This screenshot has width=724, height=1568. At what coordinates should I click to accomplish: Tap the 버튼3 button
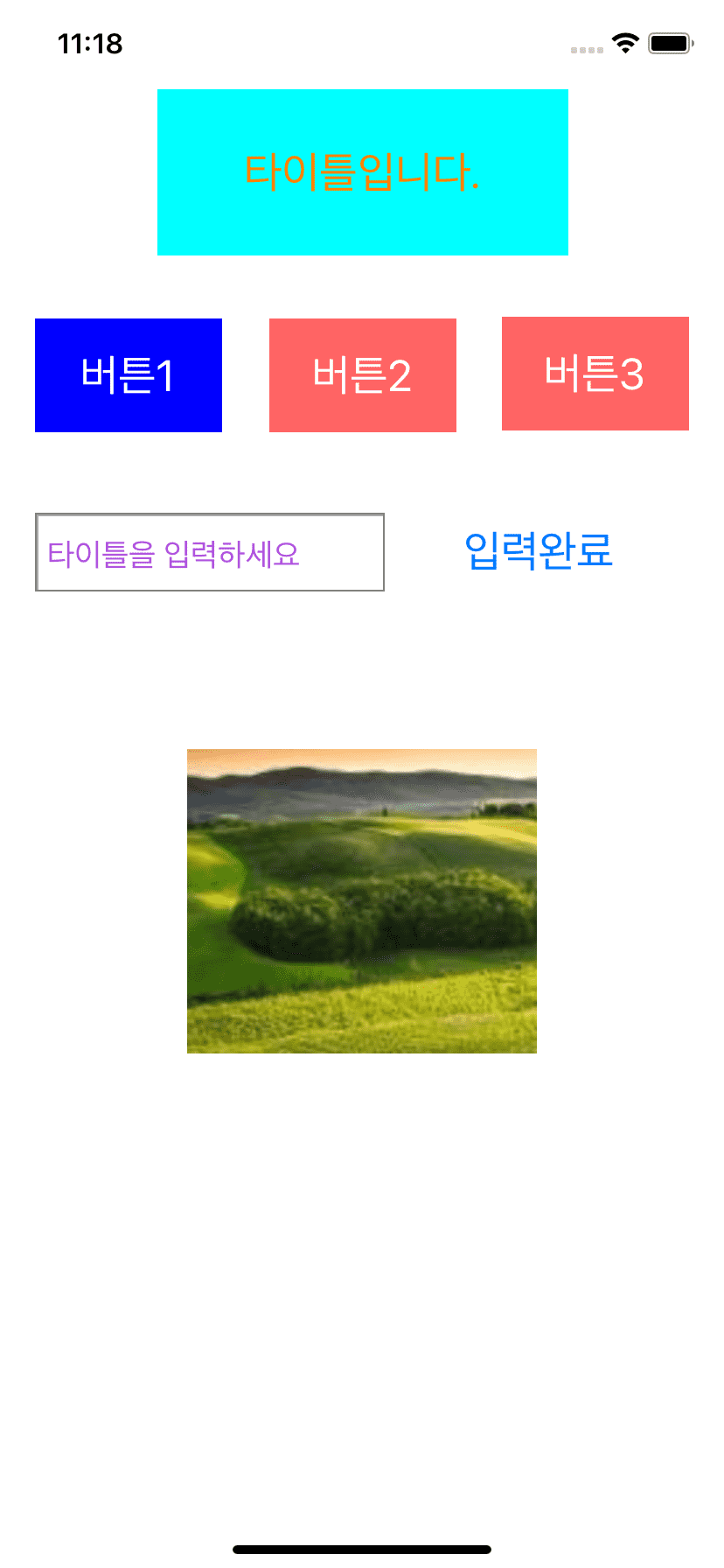tap(595, 374)
